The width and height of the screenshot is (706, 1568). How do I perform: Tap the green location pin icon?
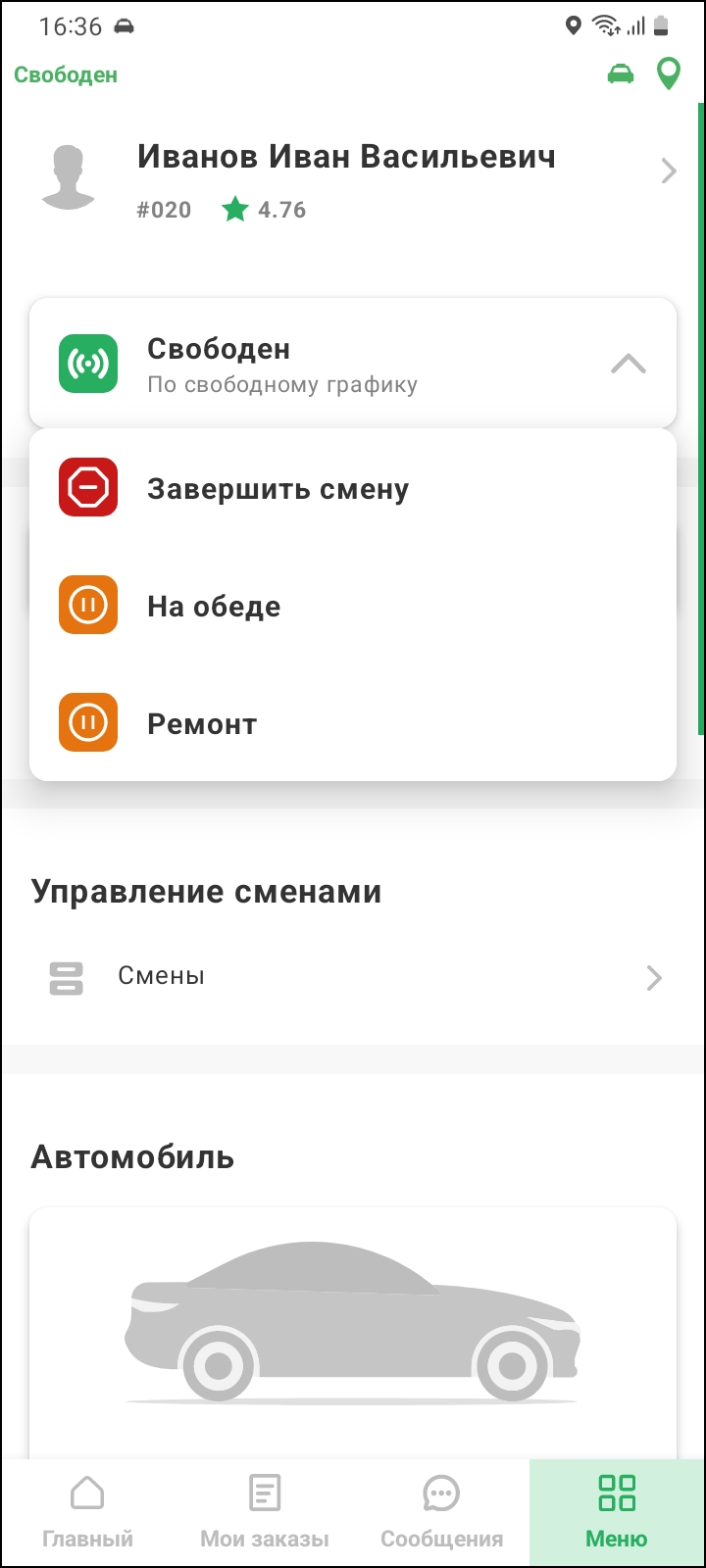click(x=669, y=74)
